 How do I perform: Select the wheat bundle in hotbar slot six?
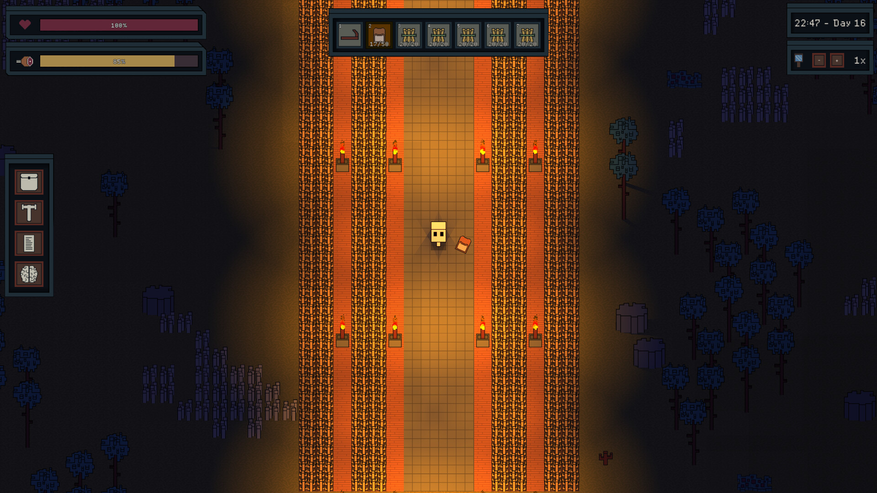coord(498,35)
